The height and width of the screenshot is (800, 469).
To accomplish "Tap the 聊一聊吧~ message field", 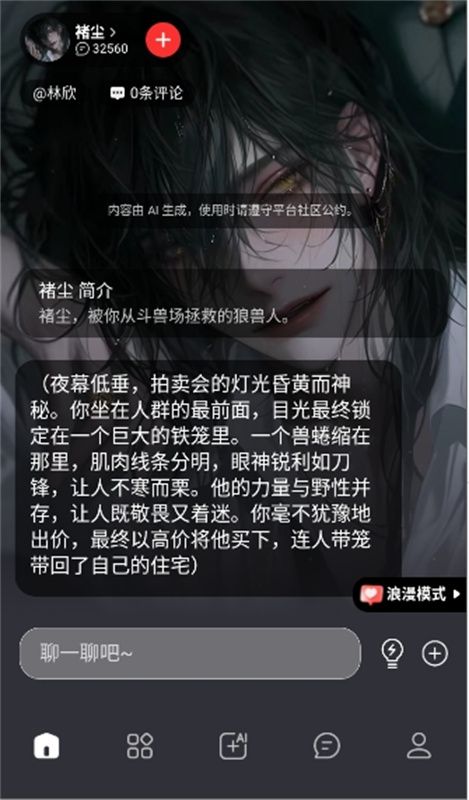I will (x=190, y=654).
